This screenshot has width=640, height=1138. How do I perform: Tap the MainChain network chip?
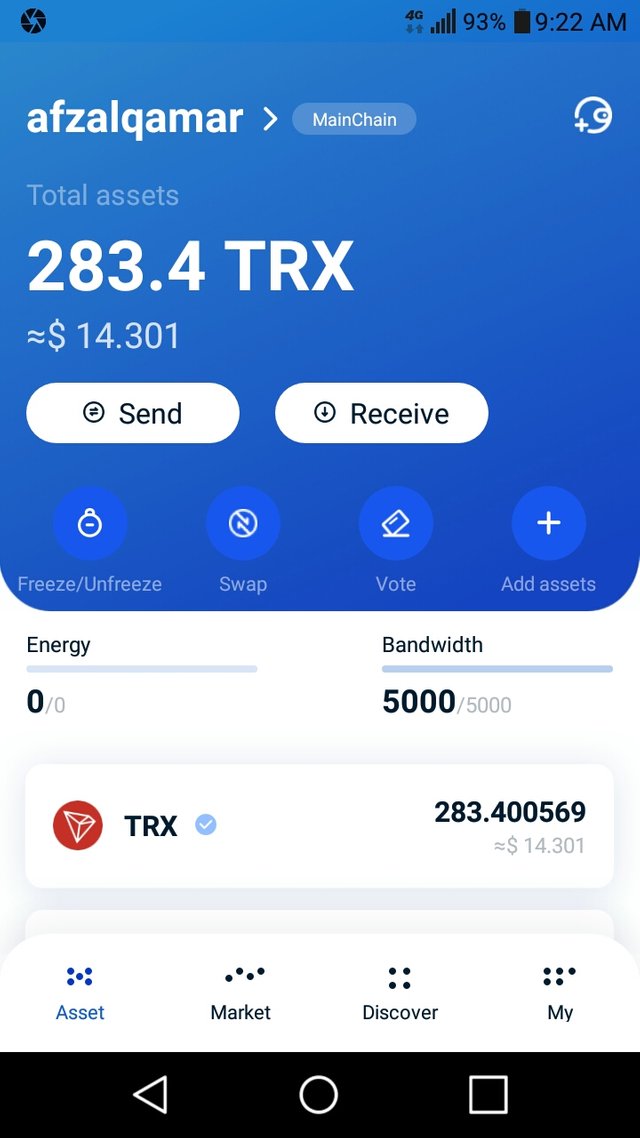[354, 120]
